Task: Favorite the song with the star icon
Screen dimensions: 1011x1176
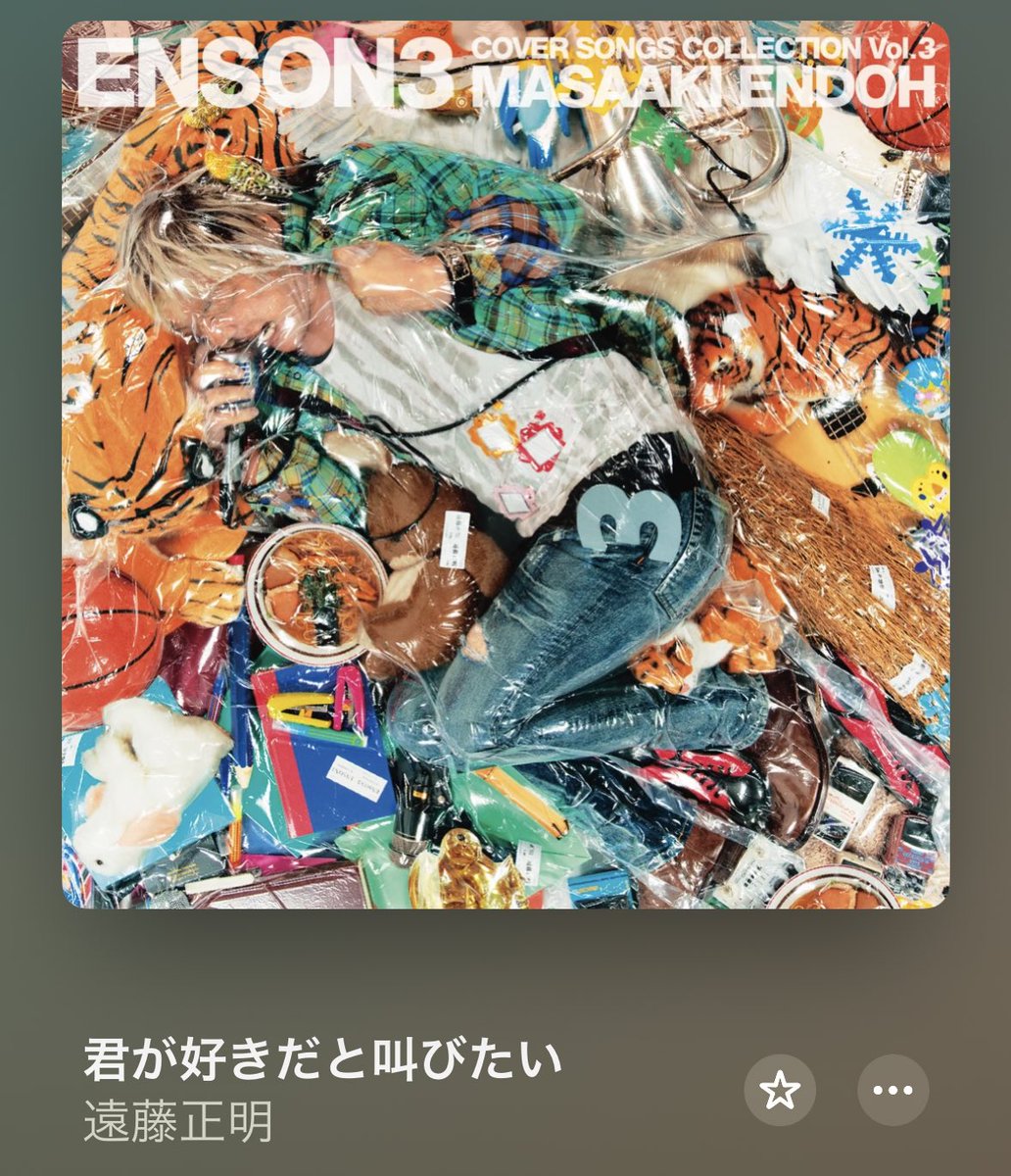Action: tap(780, 1090)
